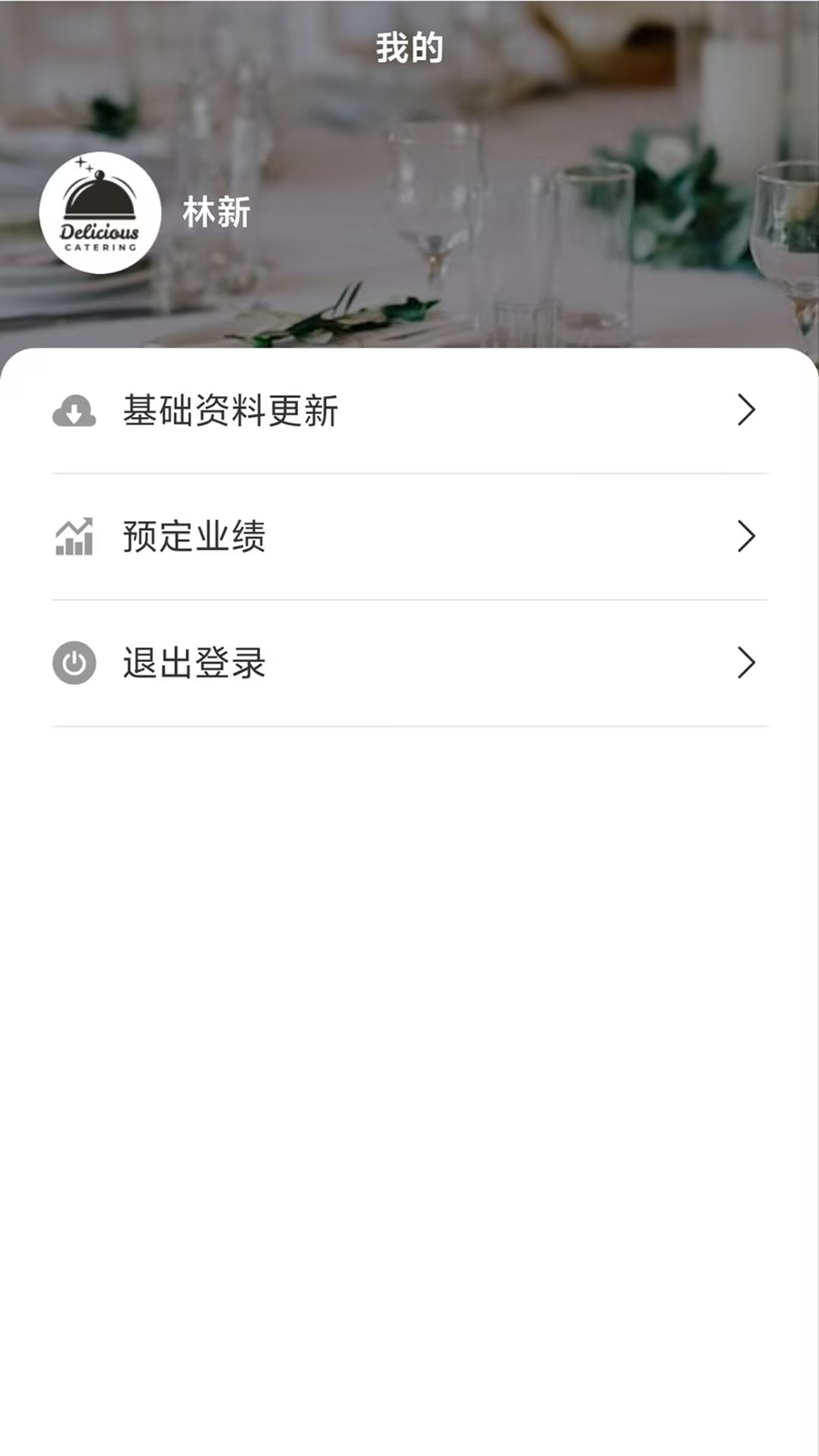Select the bar chart icon next to 预定业绩
819x1456 pixels.
(74, 537)
